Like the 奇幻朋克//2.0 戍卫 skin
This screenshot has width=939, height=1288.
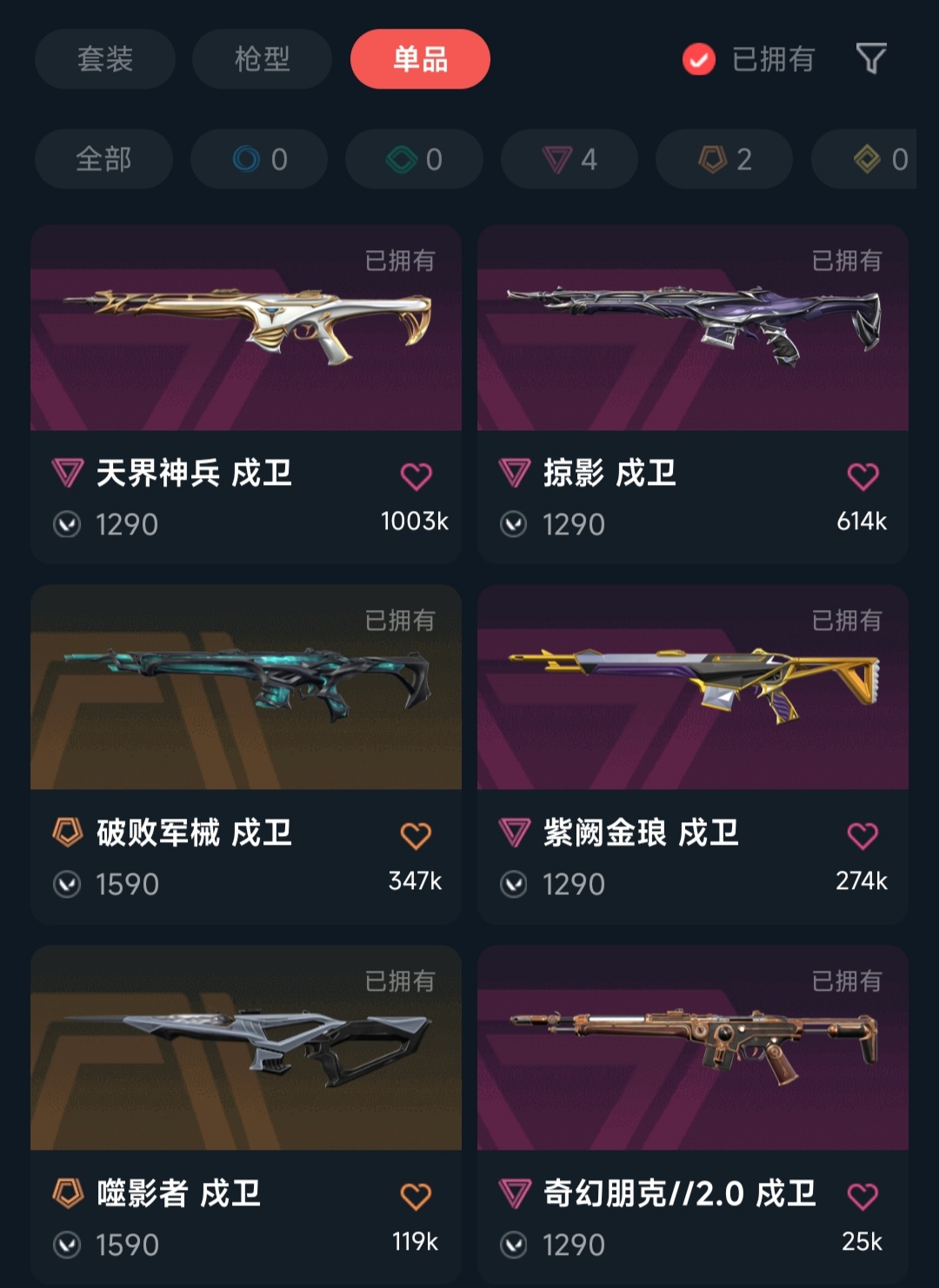click(862, 1197)
